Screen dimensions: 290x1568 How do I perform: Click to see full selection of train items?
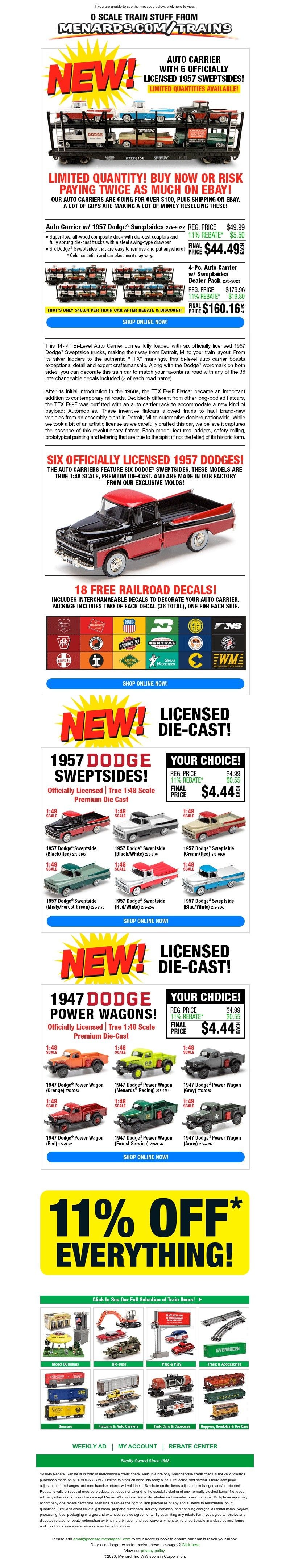pyautogui.click(x=145, y=1300)
